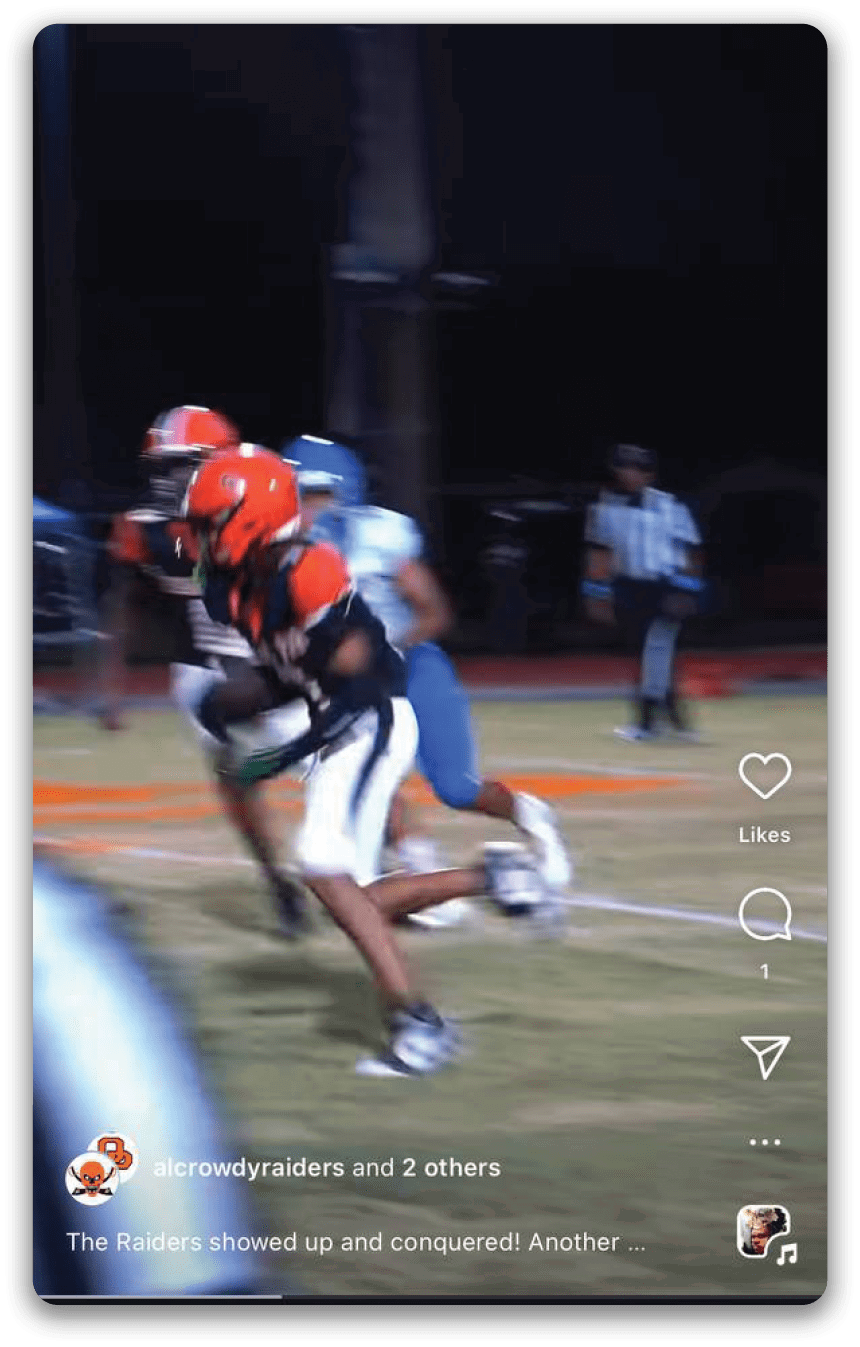Open the audio track thumbnail
Viewport: 860px width, 1347px height.
pyautogui.click(x=763, y=1232)
